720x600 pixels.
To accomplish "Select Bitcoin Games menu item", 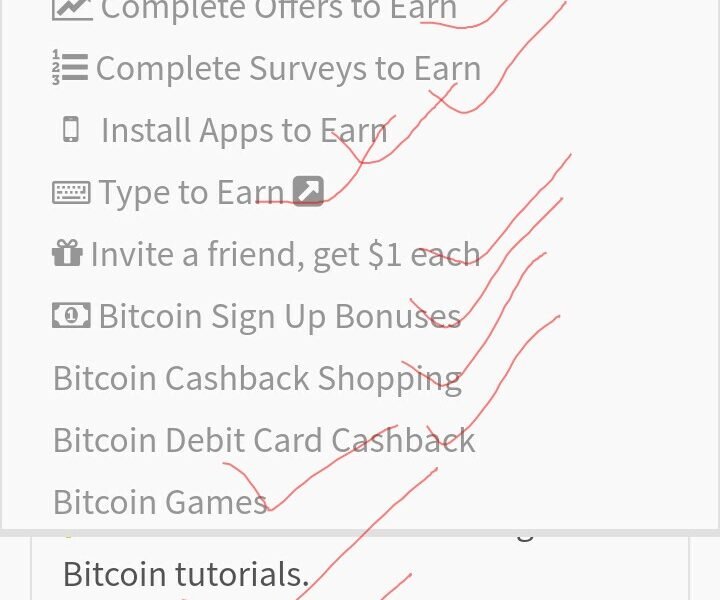I will pyautogui.click(x=160, y=501).
